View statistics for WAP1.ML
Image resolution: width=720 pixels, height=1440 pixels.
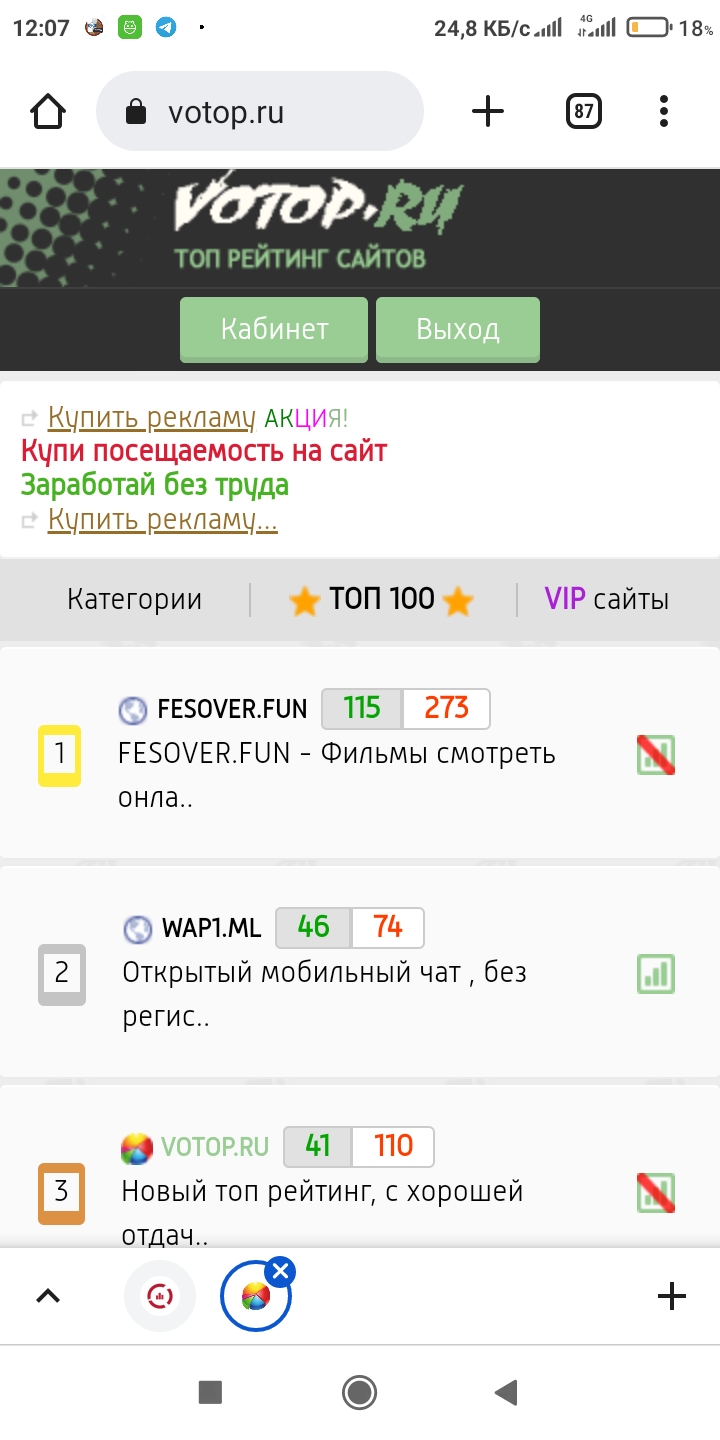(656, 973)
